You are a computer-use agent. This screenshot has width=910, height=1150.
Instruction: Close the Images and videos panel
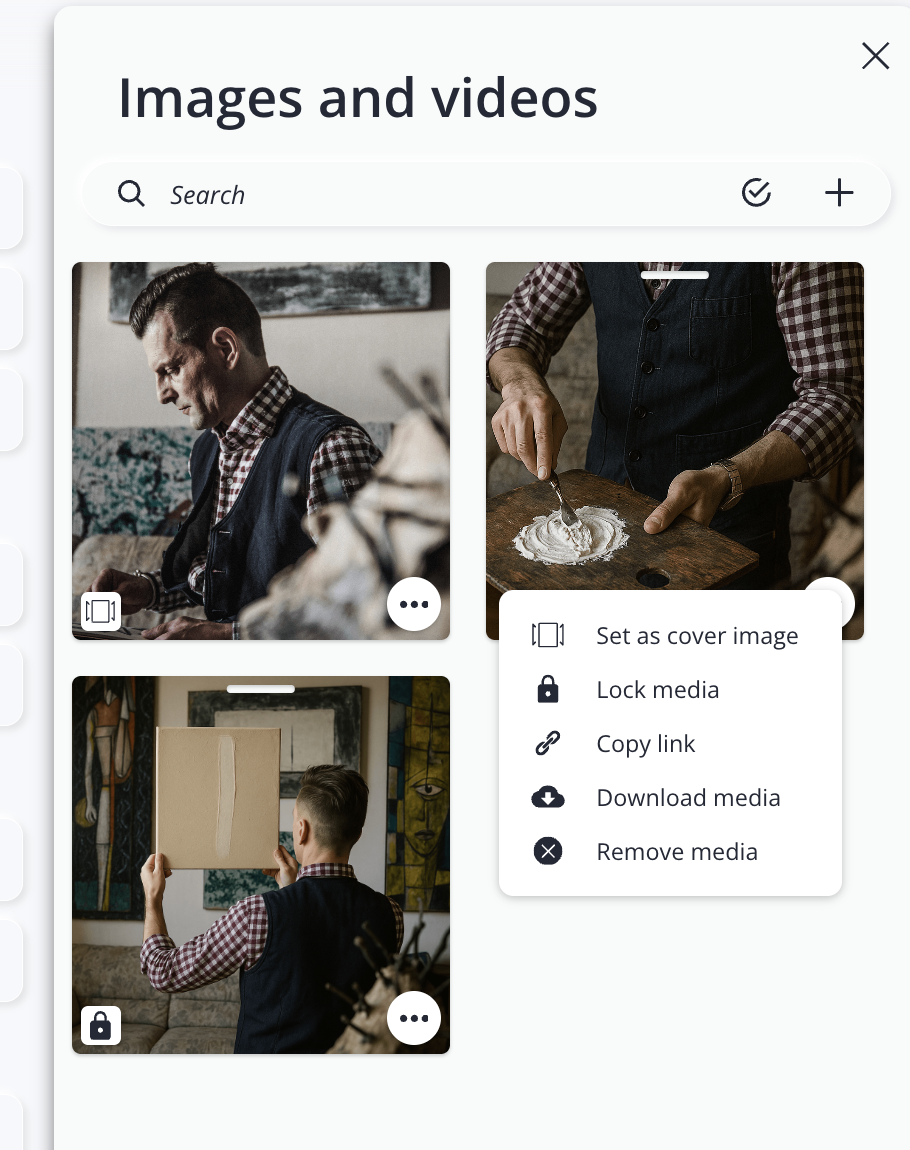(x=875, y=57)
